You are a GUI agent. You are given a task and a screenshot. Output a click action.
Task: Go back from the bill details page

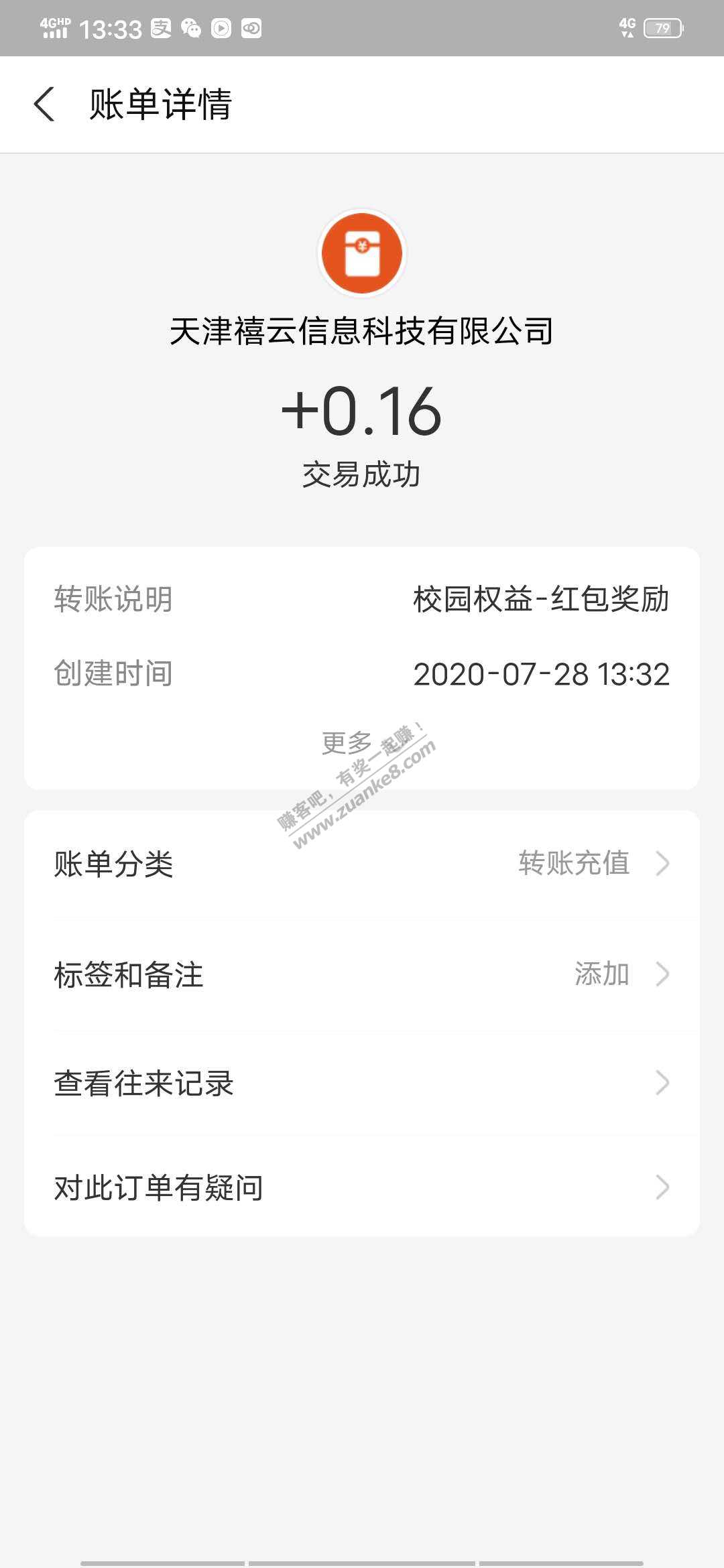[44, 105]
